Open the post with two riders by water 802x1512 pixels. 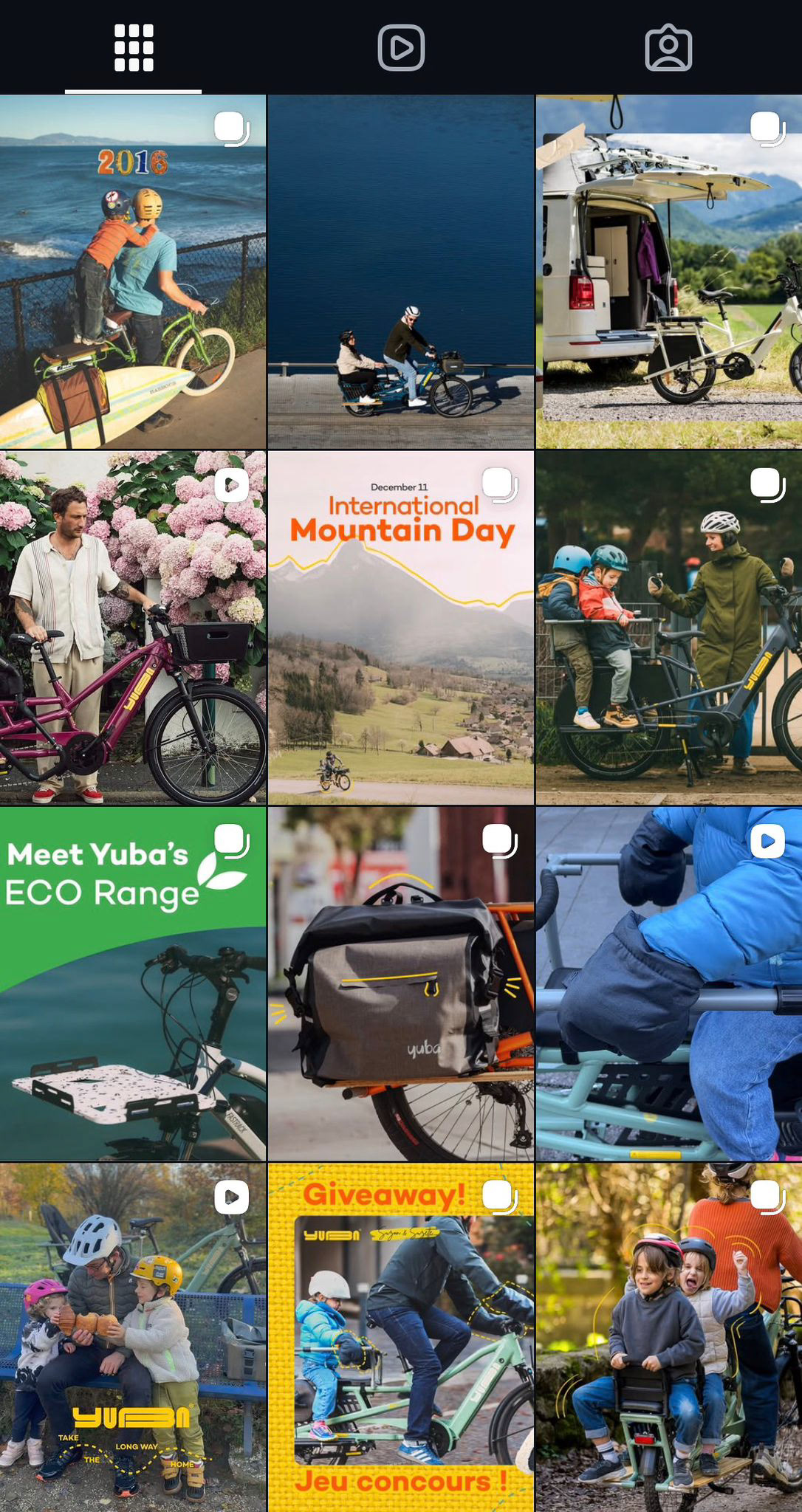tap(401, 272)
